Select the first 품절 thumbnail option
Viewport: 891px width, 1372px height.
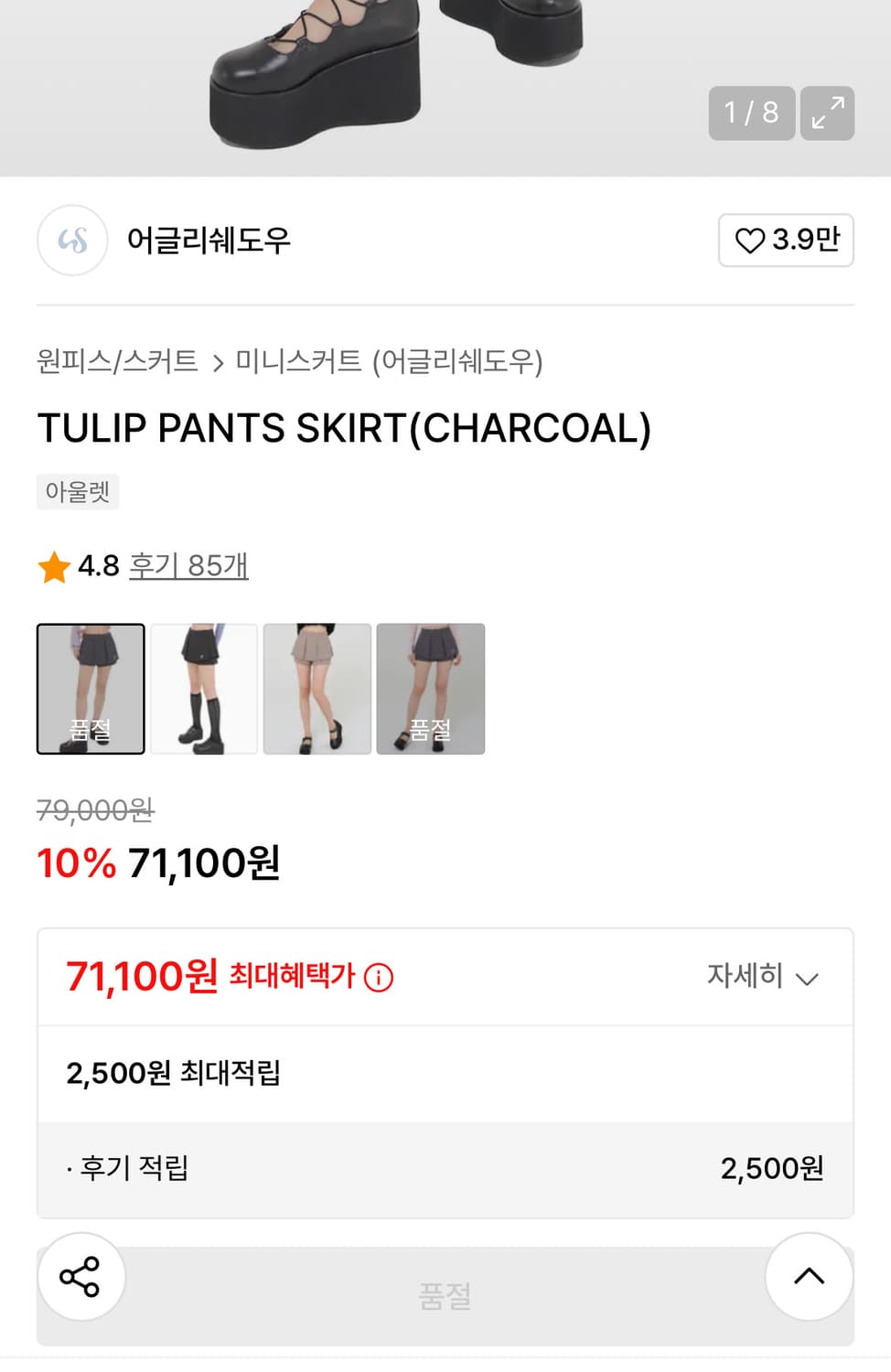(x=90, y=689)
